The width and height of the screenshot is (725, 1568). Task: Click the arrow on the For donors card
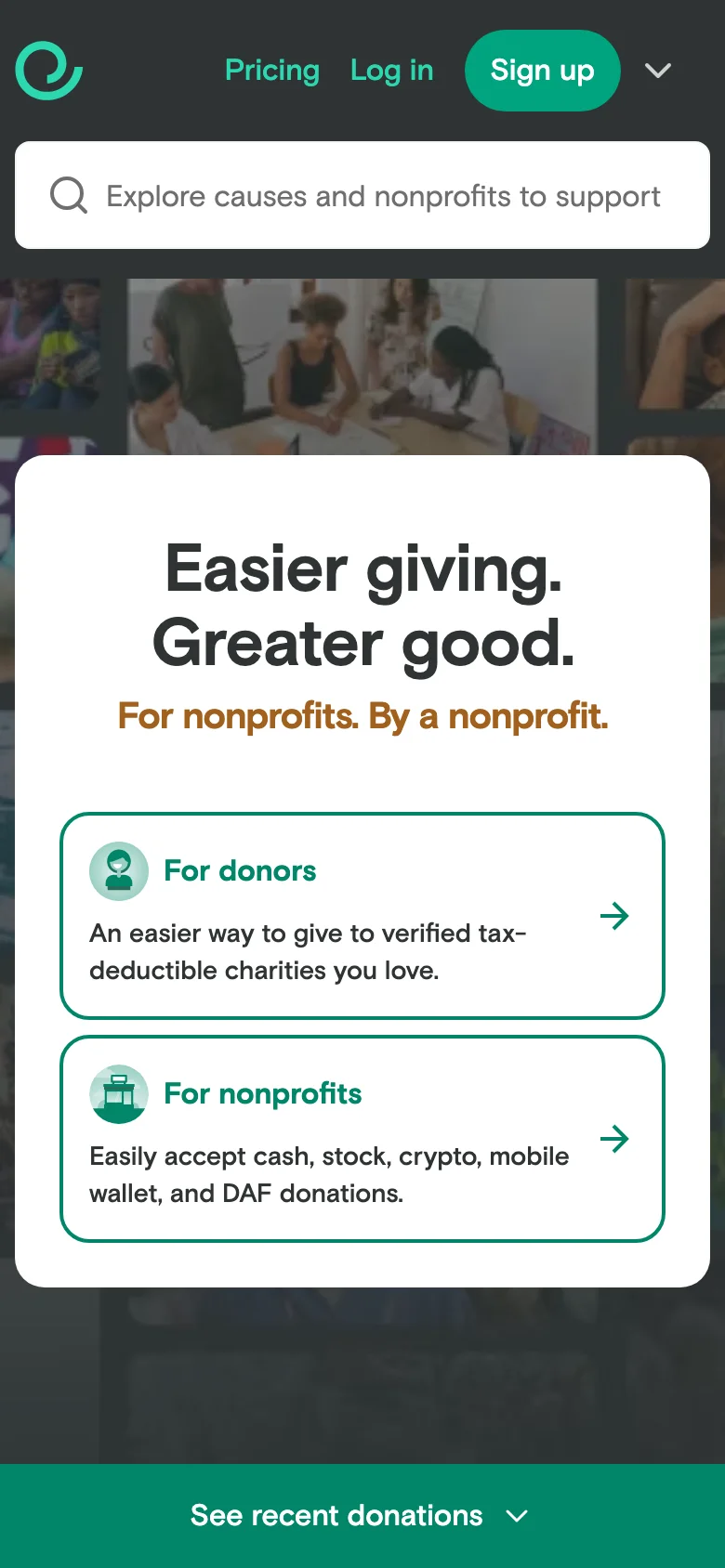[x=614, y=916]
